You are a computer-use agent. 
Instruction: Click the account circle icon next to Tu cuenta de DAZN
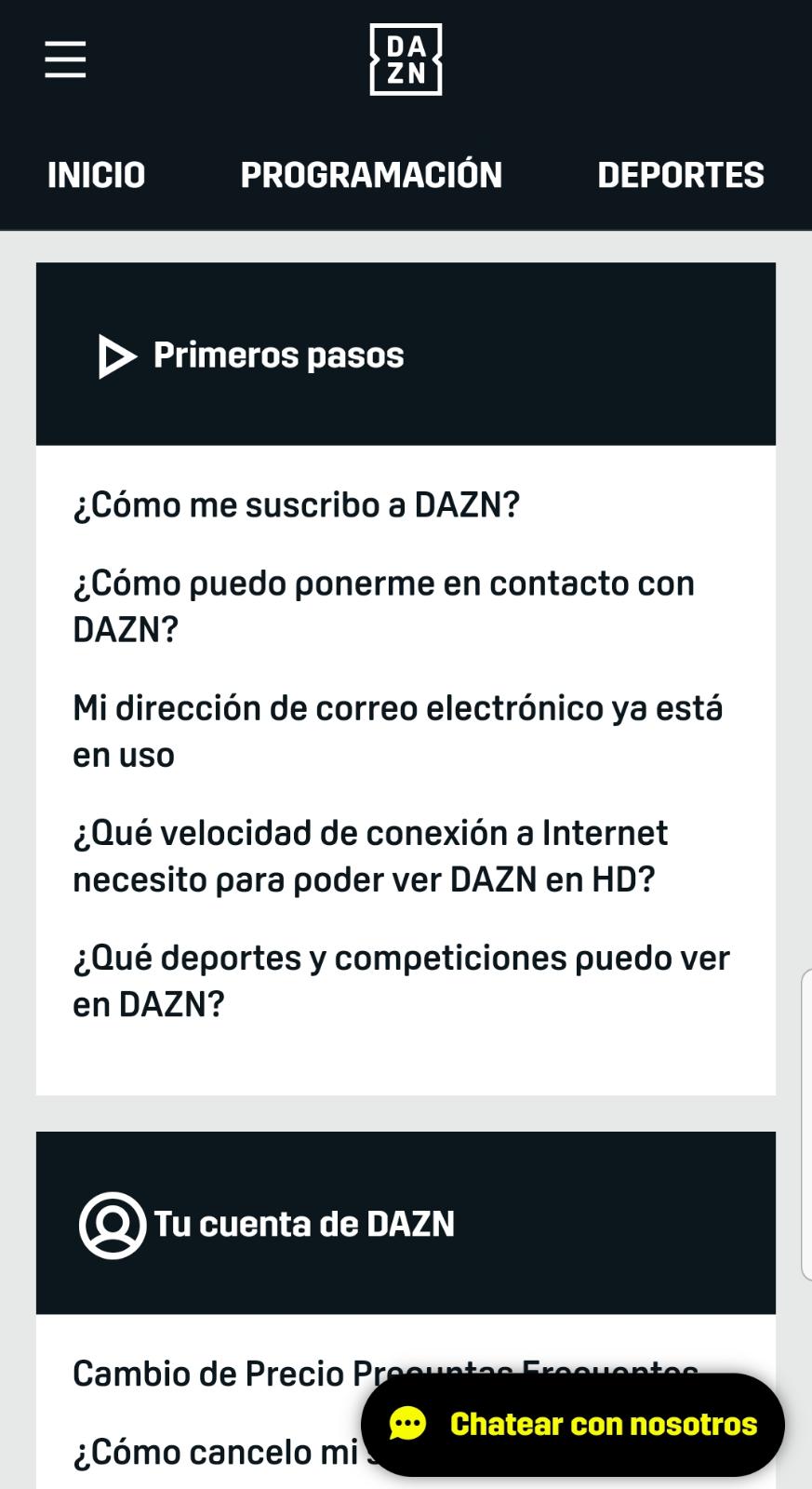pos(113,1223)
